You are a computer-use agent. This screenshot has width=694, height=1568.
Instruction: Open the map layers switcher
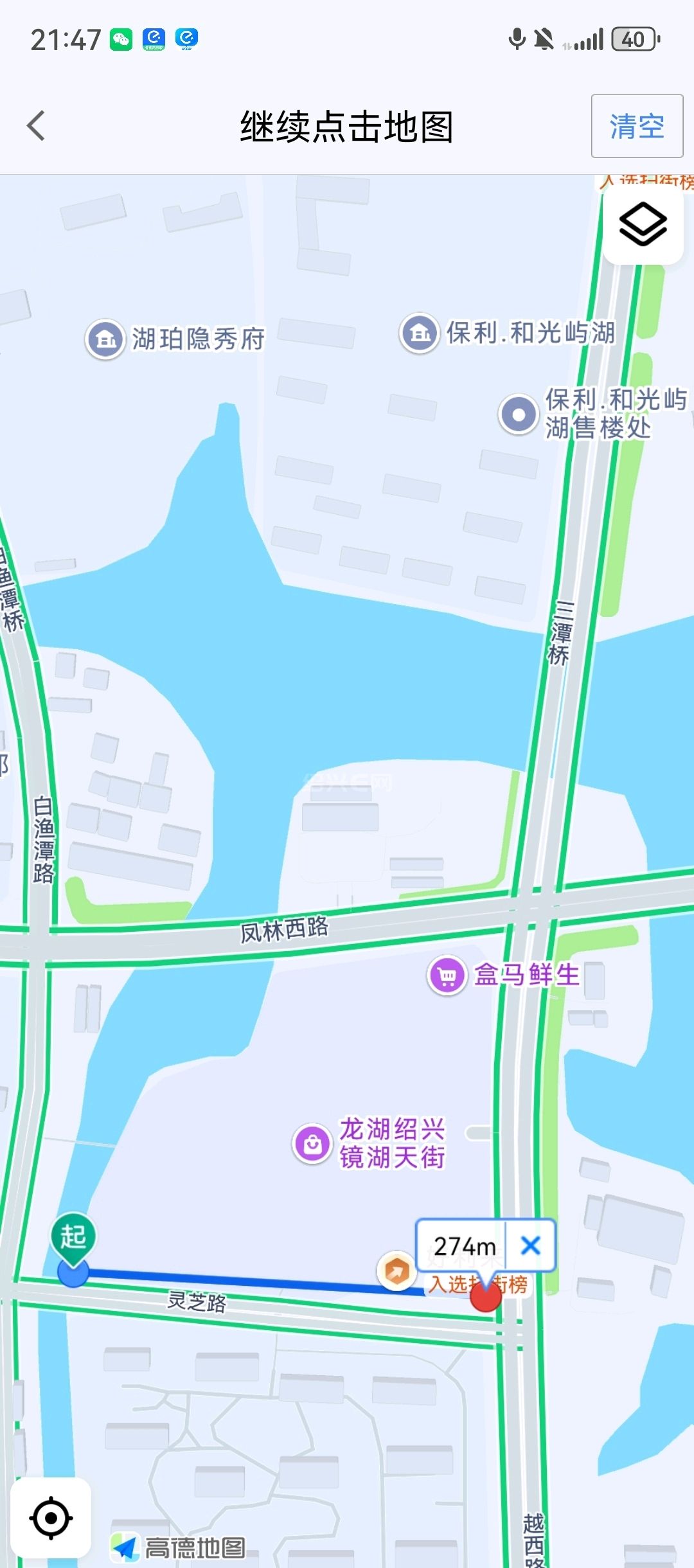[642, 224]
